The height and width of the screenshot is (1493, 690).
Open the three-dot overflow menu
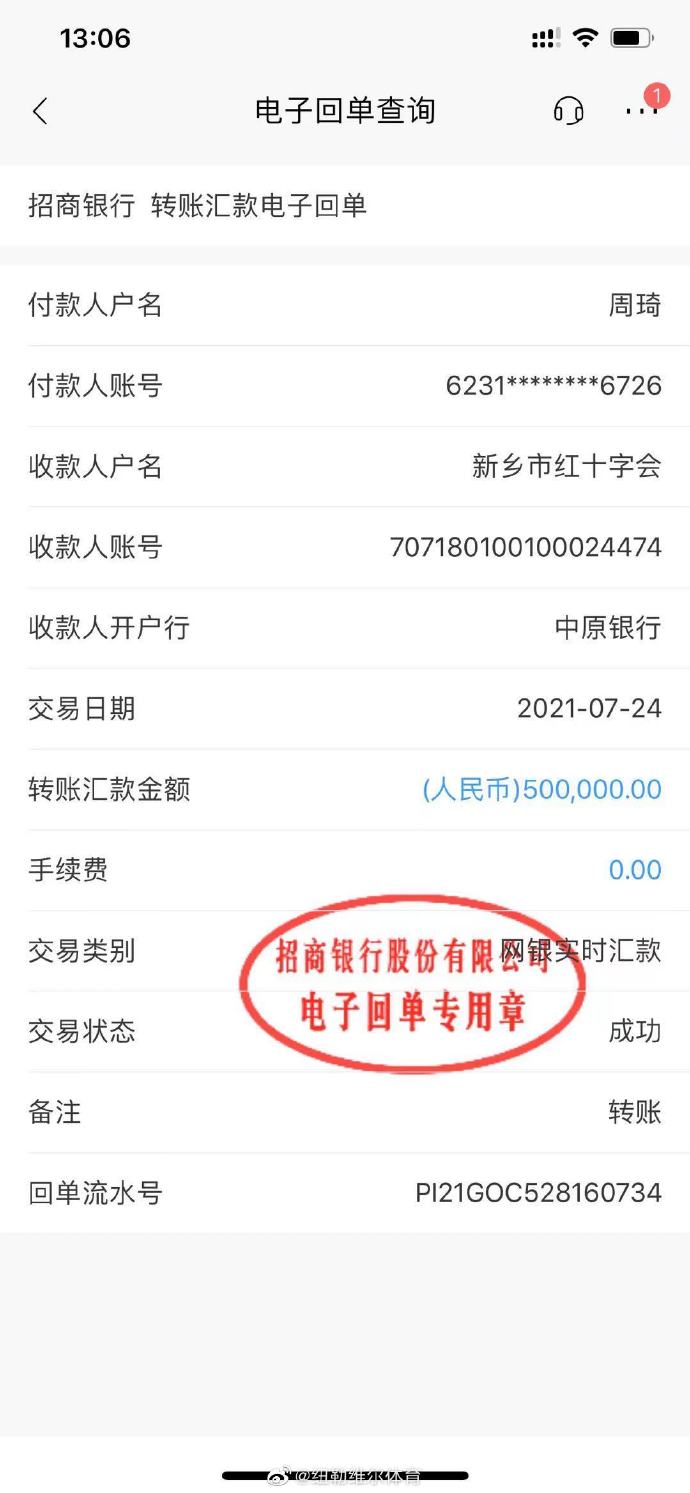coord(641,111)
